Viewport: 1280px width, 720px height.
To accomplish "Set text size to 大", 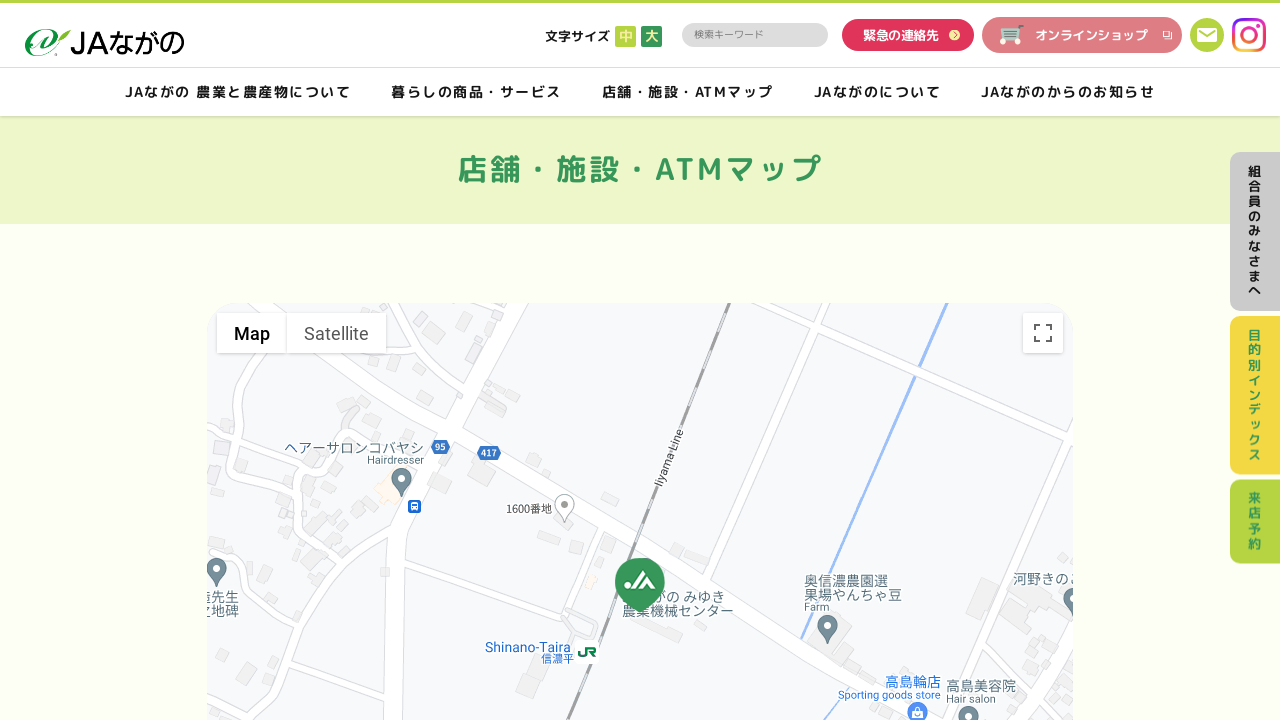I will tap(651, 36).
